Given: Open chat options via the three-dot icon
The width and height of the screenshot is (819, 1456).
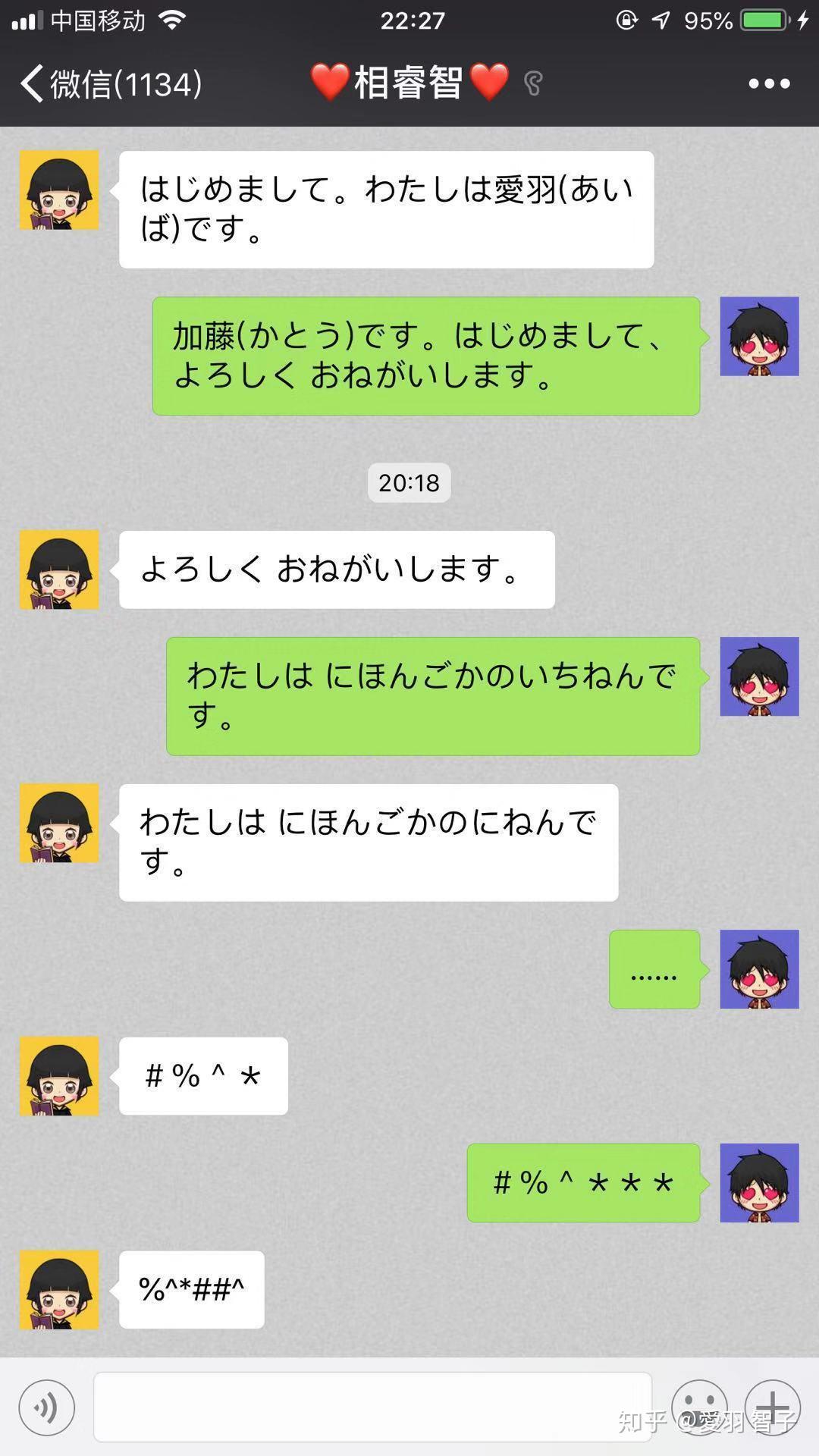Looking at the screenshot, I should (767, 83).
